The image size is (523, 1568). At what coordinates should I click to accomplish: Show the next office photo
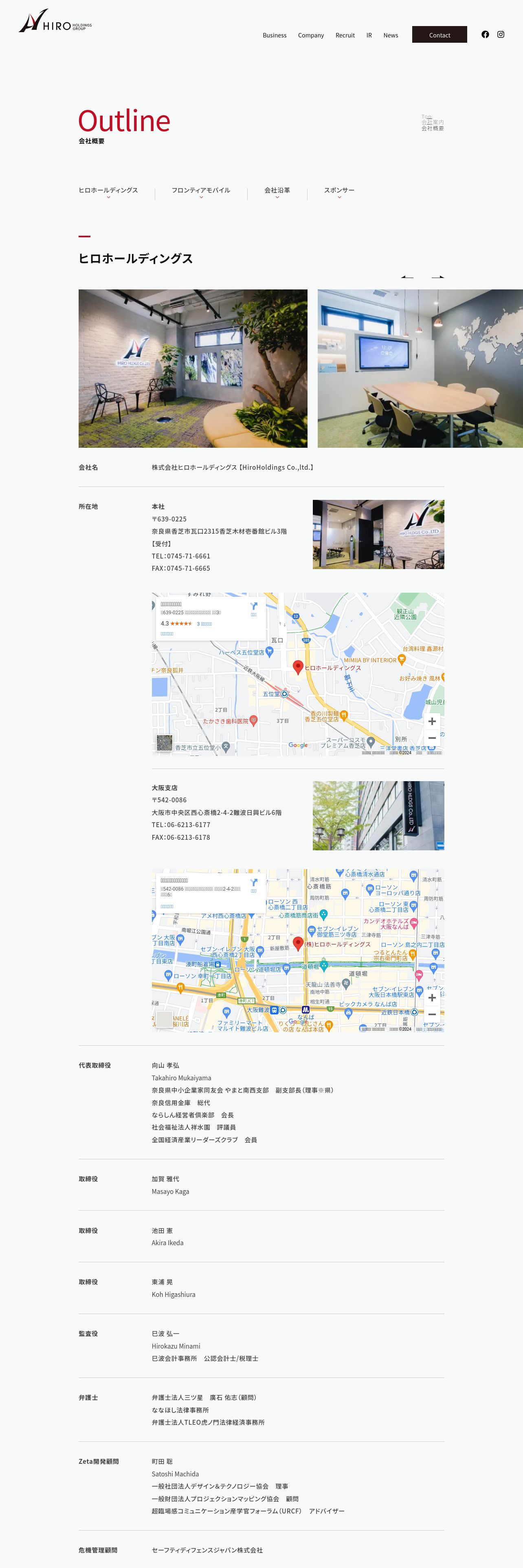438,277
